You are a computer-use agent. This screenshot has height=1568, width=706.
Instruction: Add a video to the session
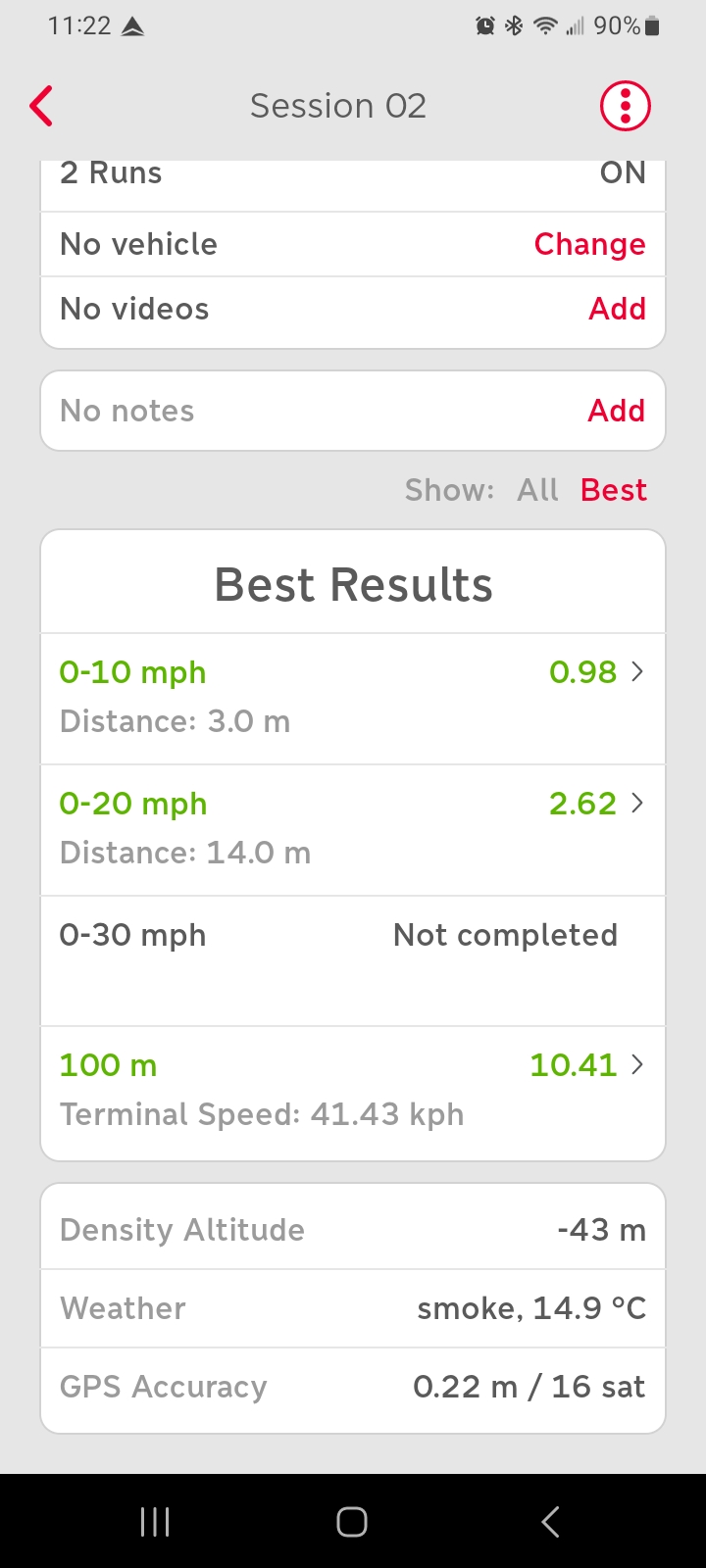click(617, 309)
